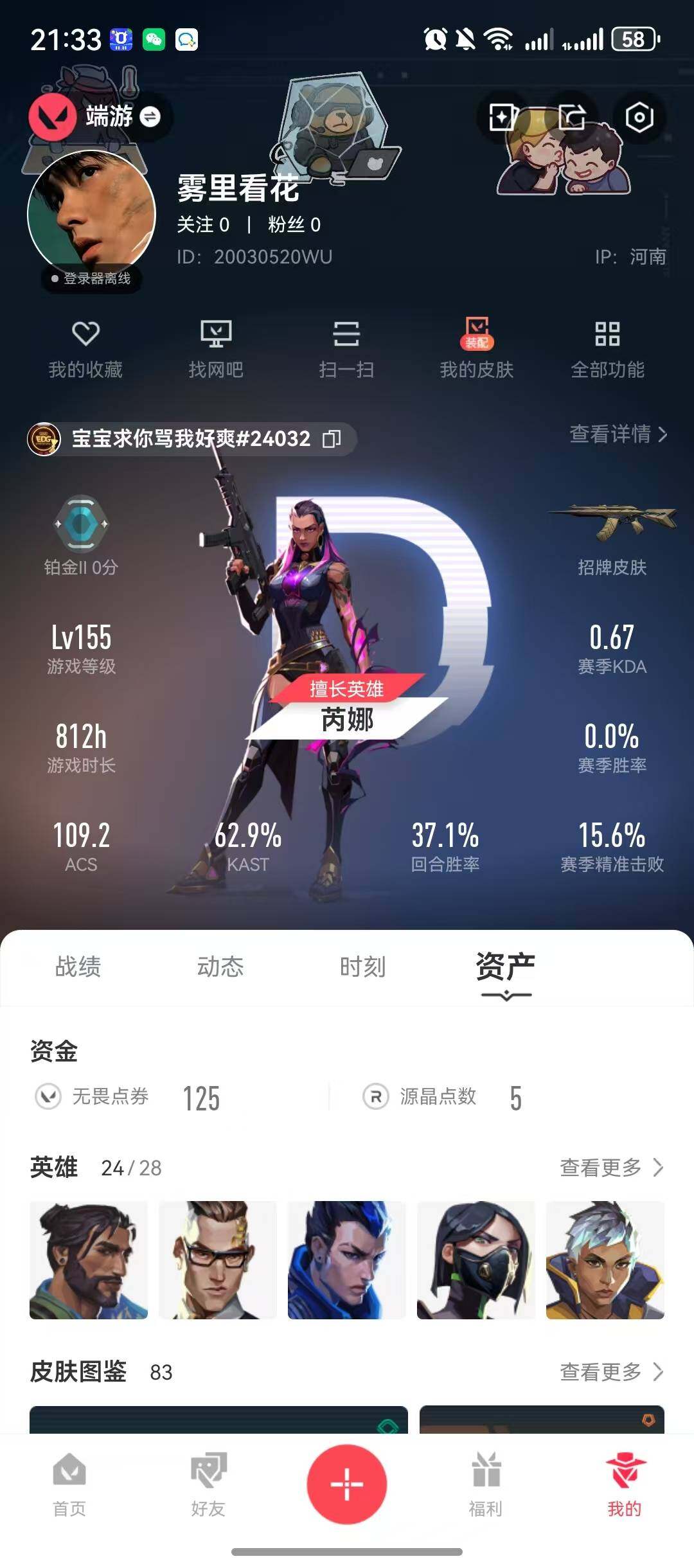This screenshot has width=694, height=1568.
Task: Click the share icon in top right
Action: 572,116
